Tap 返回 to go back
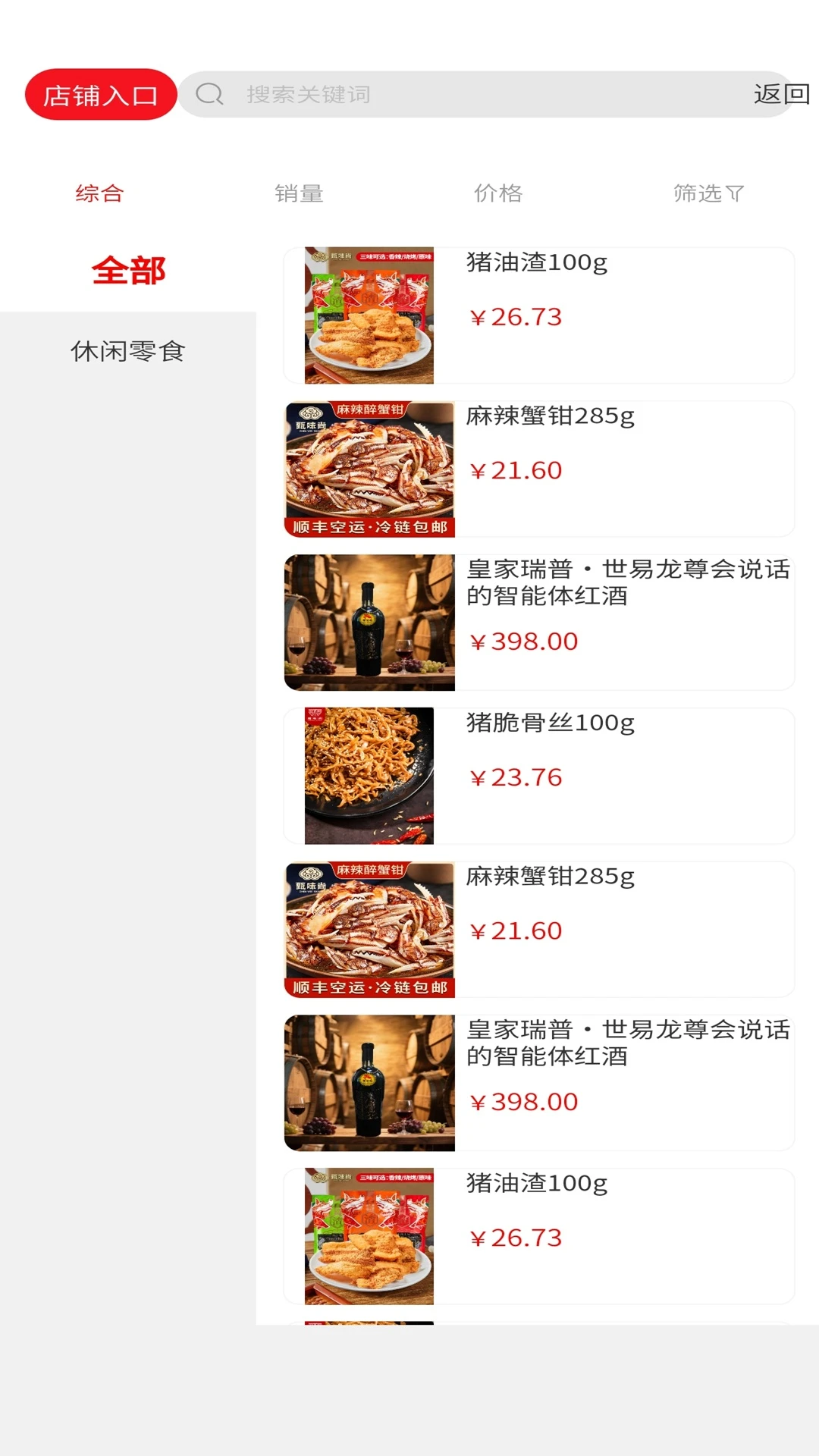 pyautogui.click(x=781, y=94)
